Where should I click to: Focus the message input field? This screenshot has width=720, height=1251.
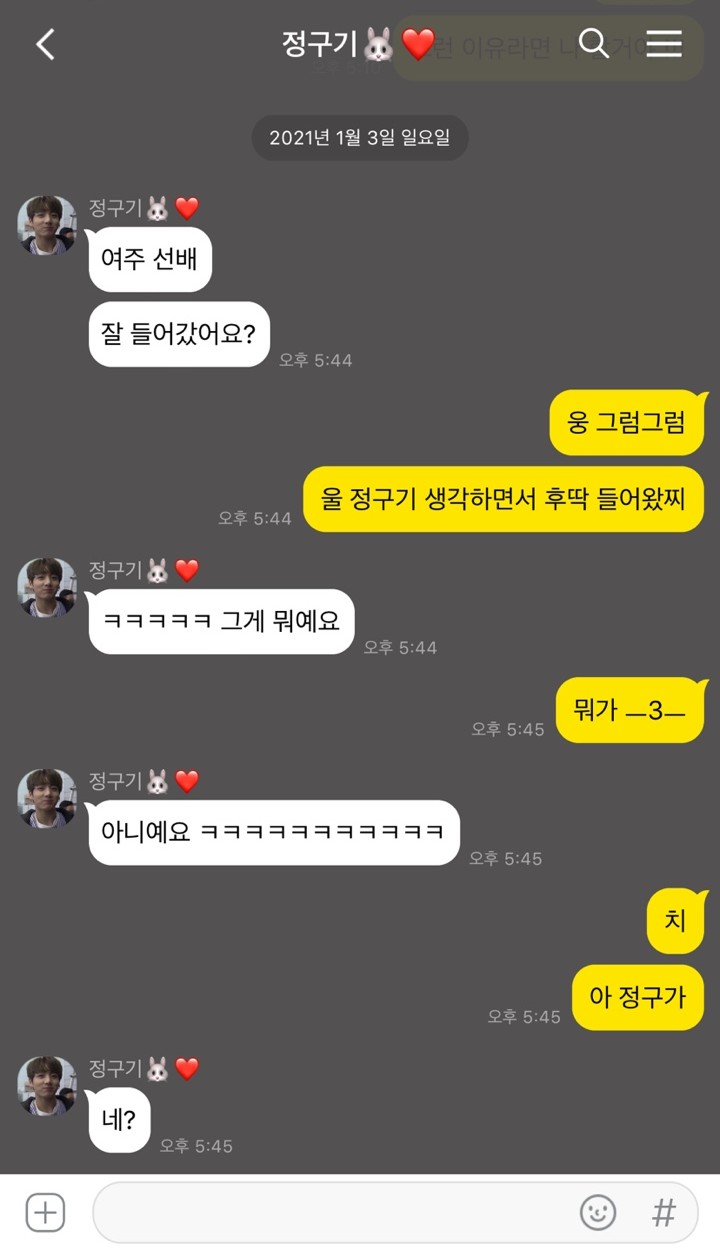[x=335, y=1213]
